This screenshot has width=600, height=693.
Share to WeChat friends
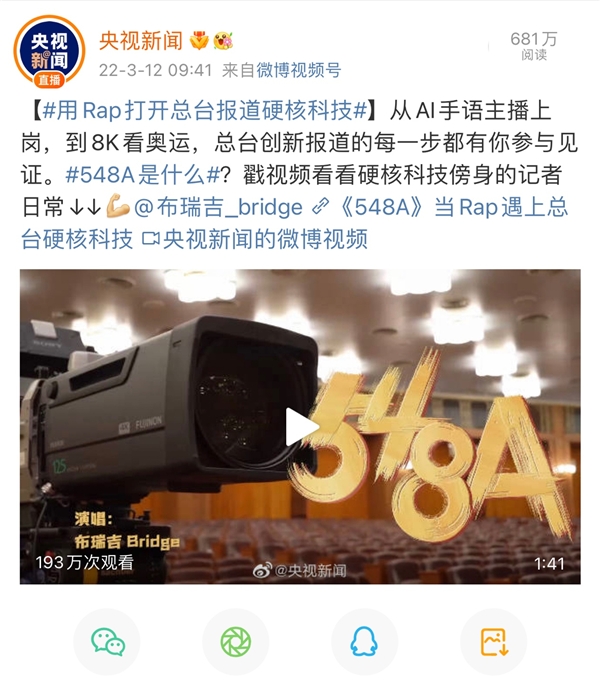point(107,640)
